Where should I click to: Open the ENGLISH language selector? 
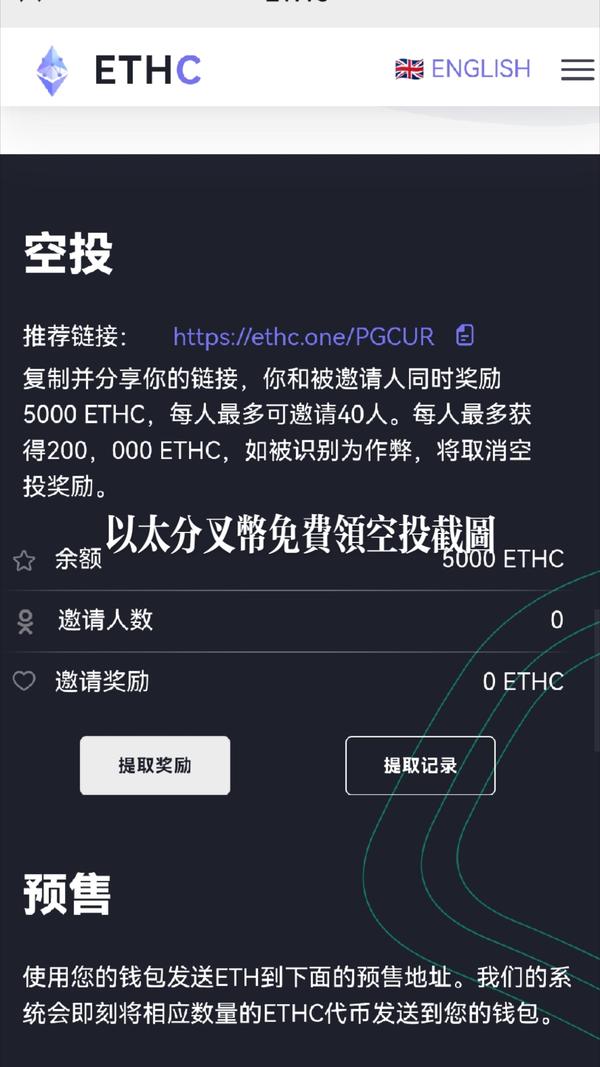tap(463, 69)
